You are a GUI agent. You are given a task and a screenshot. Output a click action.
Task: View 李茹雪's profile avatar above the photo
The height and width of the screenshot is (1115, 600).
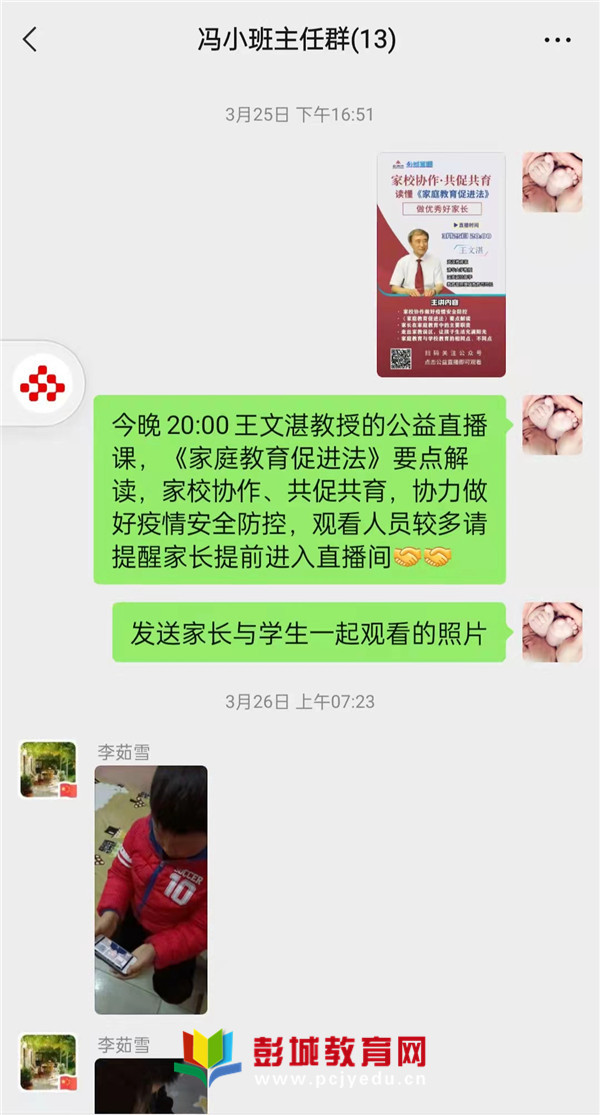[x=48, y=769]
